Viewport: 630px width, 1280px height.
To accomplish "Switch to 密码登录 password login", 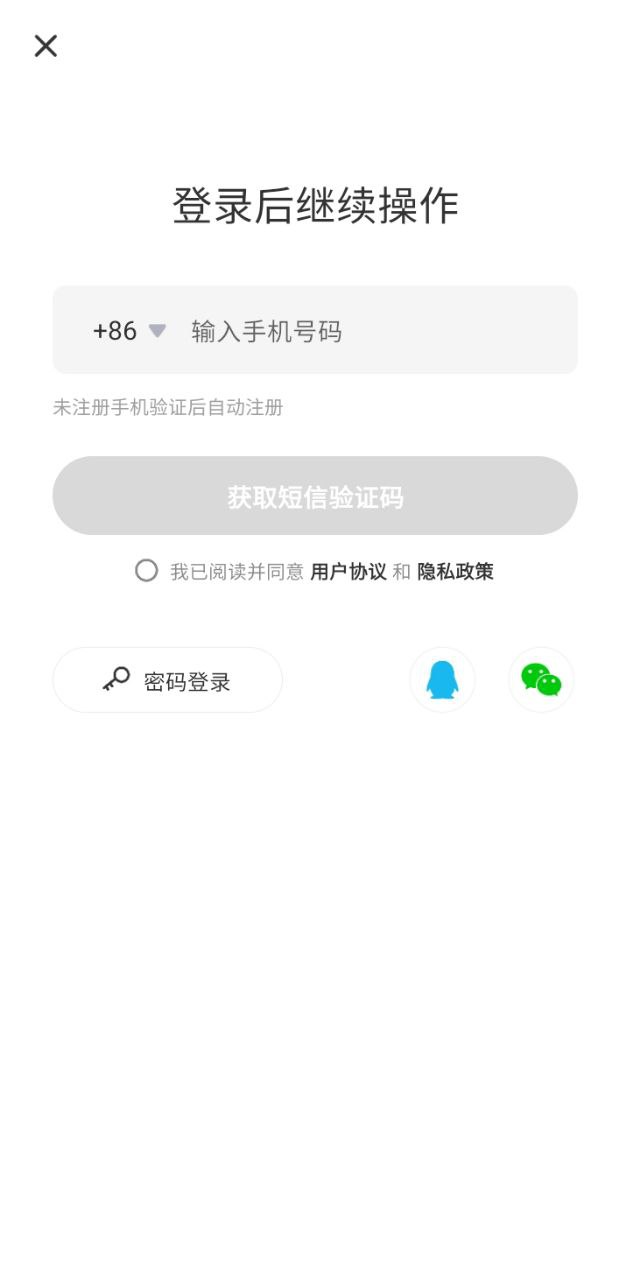I will point(168,680).
